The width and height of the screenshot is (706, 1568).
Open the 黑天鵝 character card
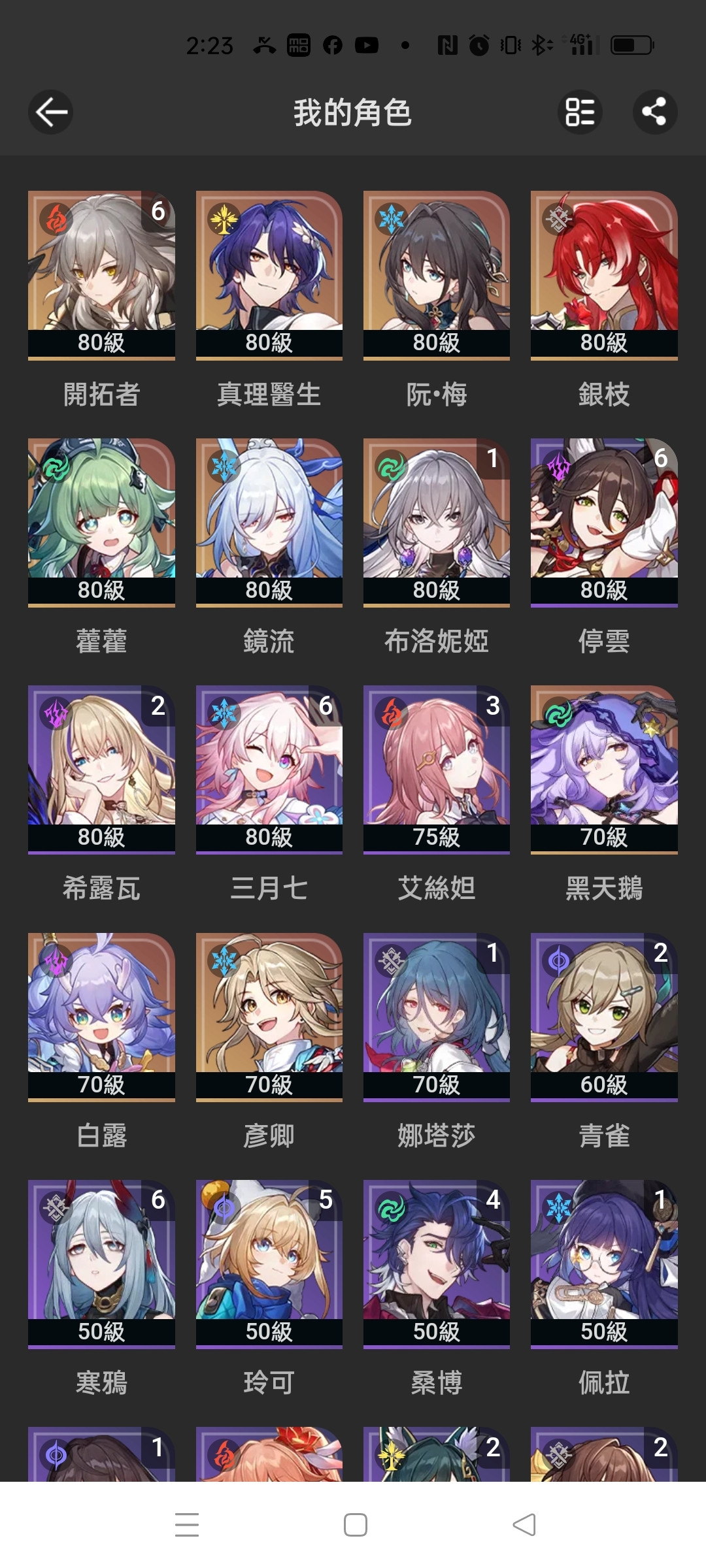point(603,768)
